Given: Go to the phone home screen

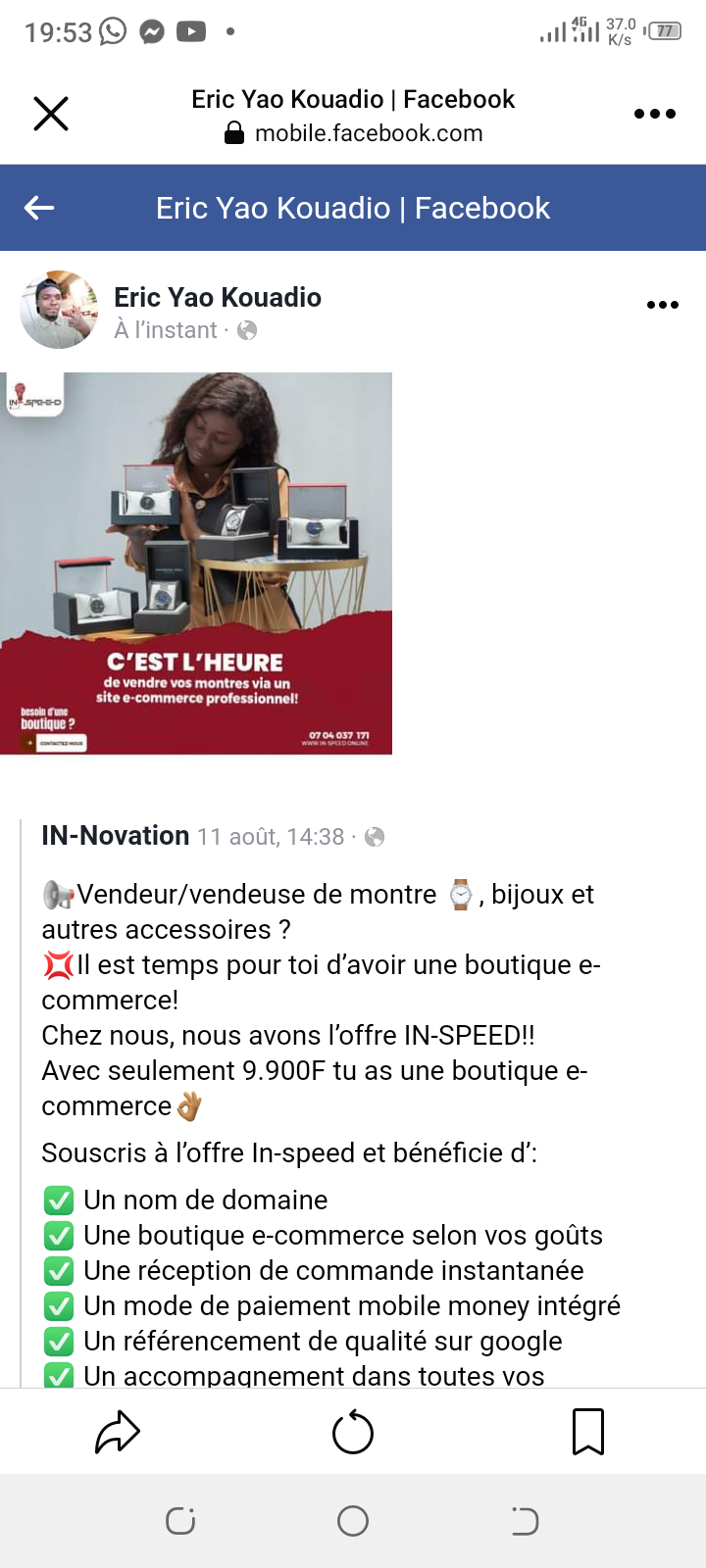Looking at the screenshot, I should pyautogui.click(x=353, y=1521).
